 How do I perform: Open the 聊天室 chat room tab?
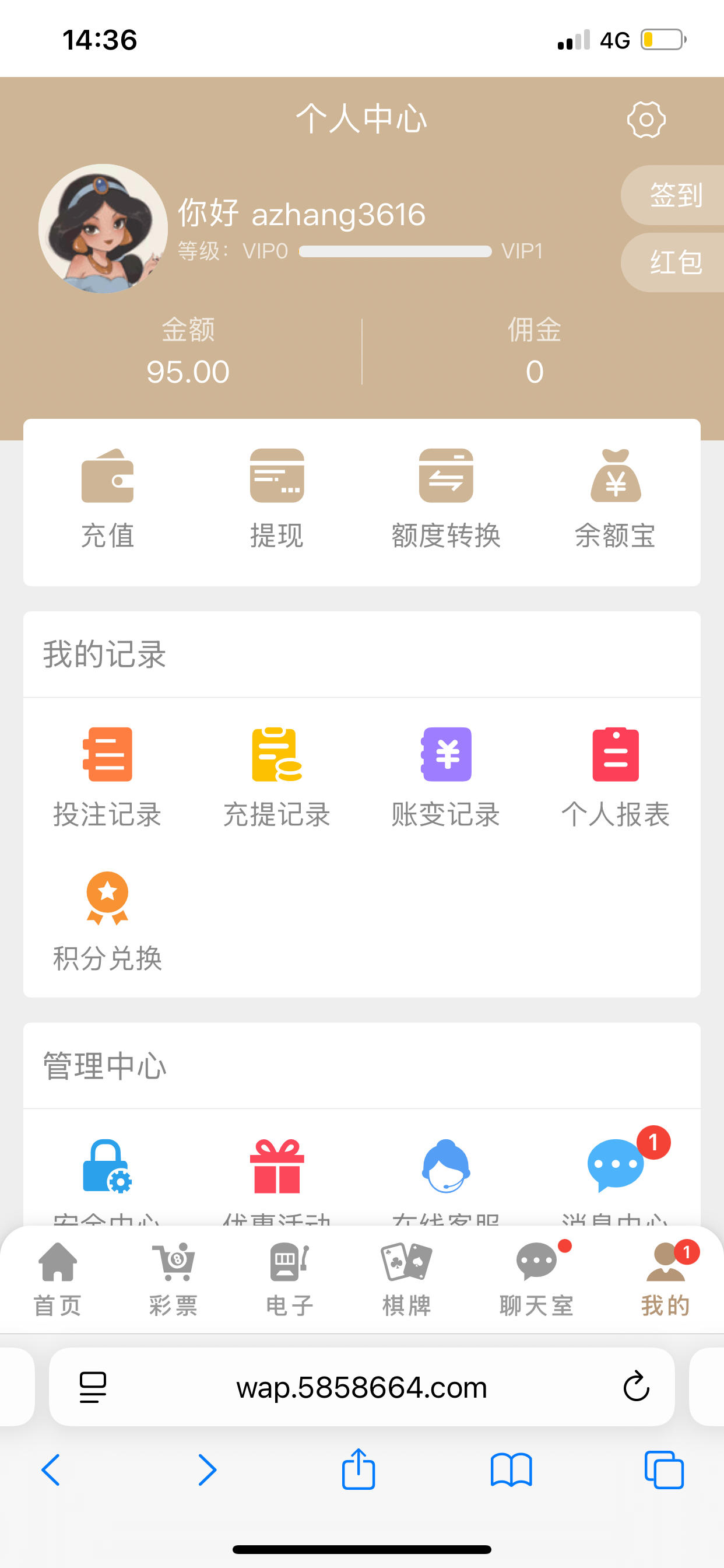[x=536, y=1279]
